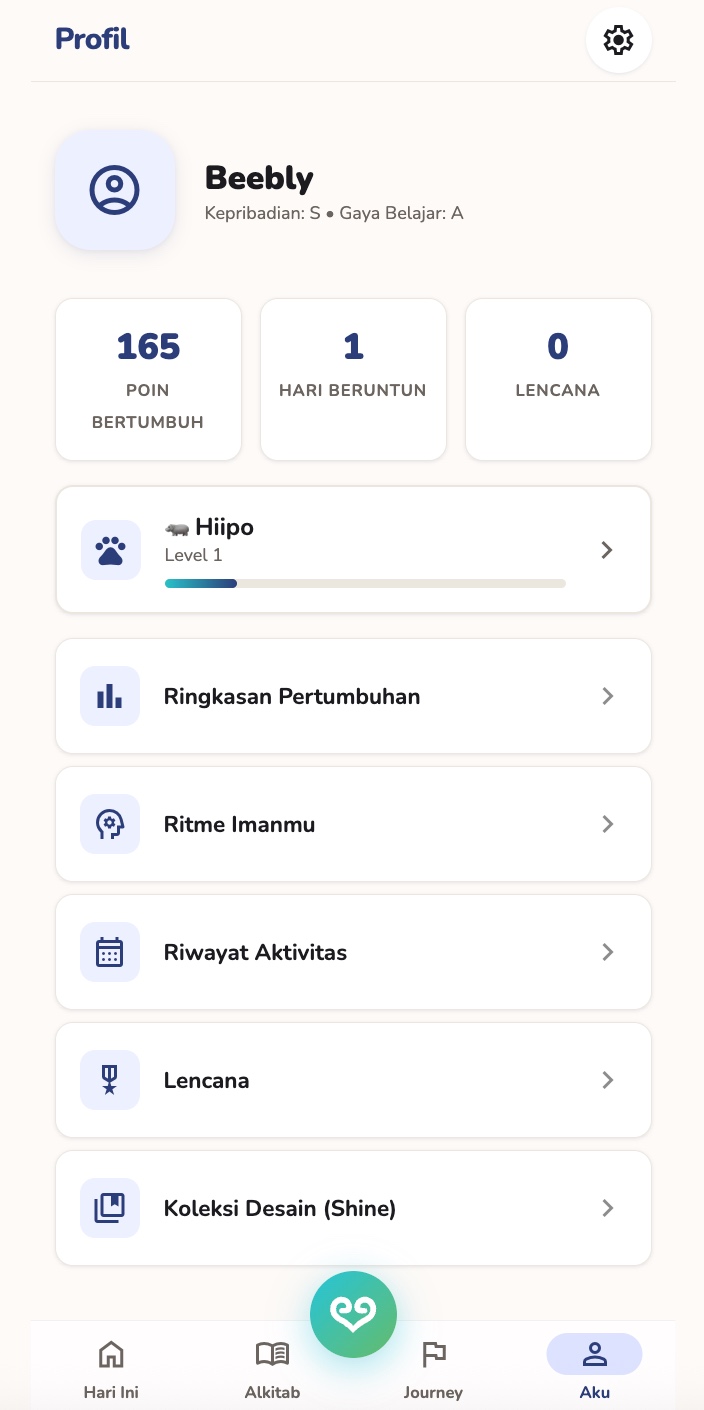The height and width of the screenshot is (1410, 704).
Task: Open the Hiipo Level 1 pet card
Action: click(353, 550)
